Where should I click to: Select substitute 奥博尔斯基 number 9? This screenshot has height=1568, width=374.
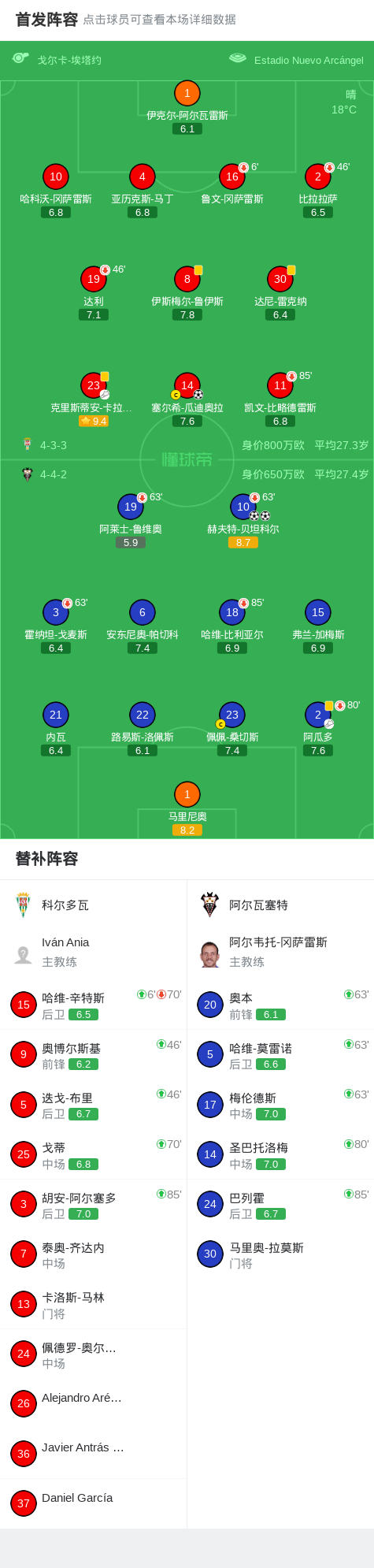click(x=94, y=1055)
